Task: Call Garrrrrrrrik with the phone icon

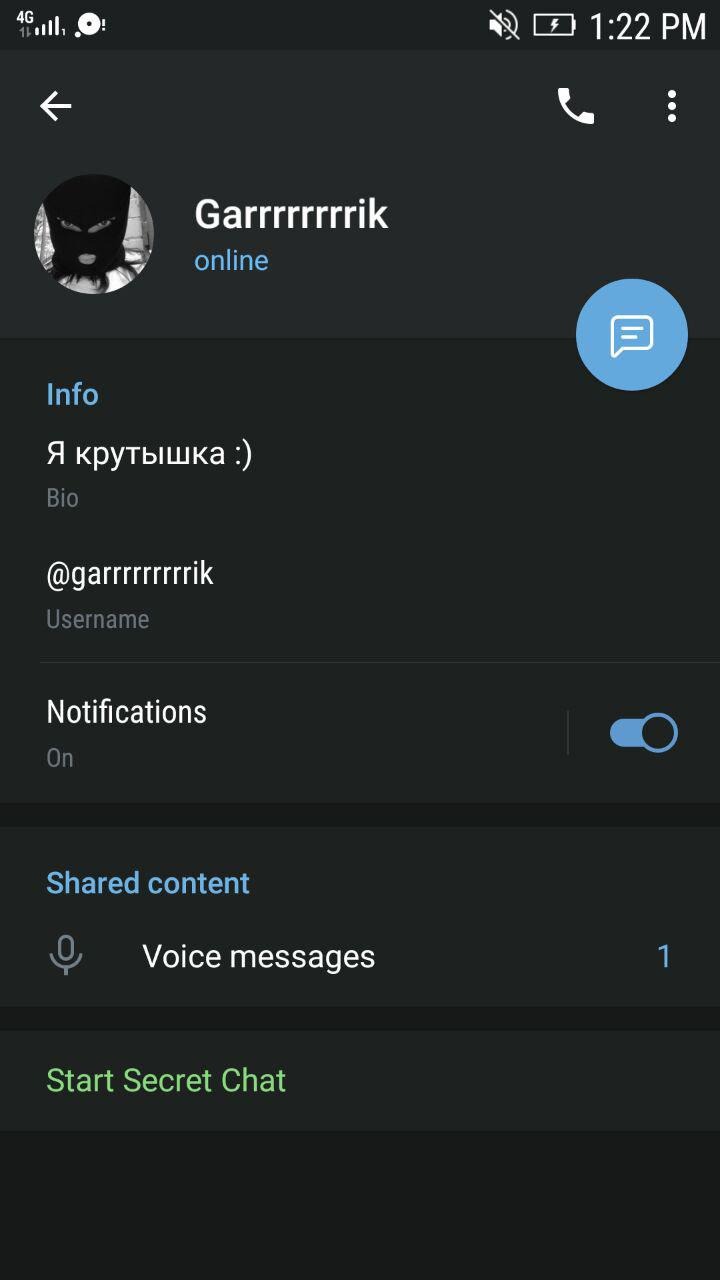Action: click(576, 106)
